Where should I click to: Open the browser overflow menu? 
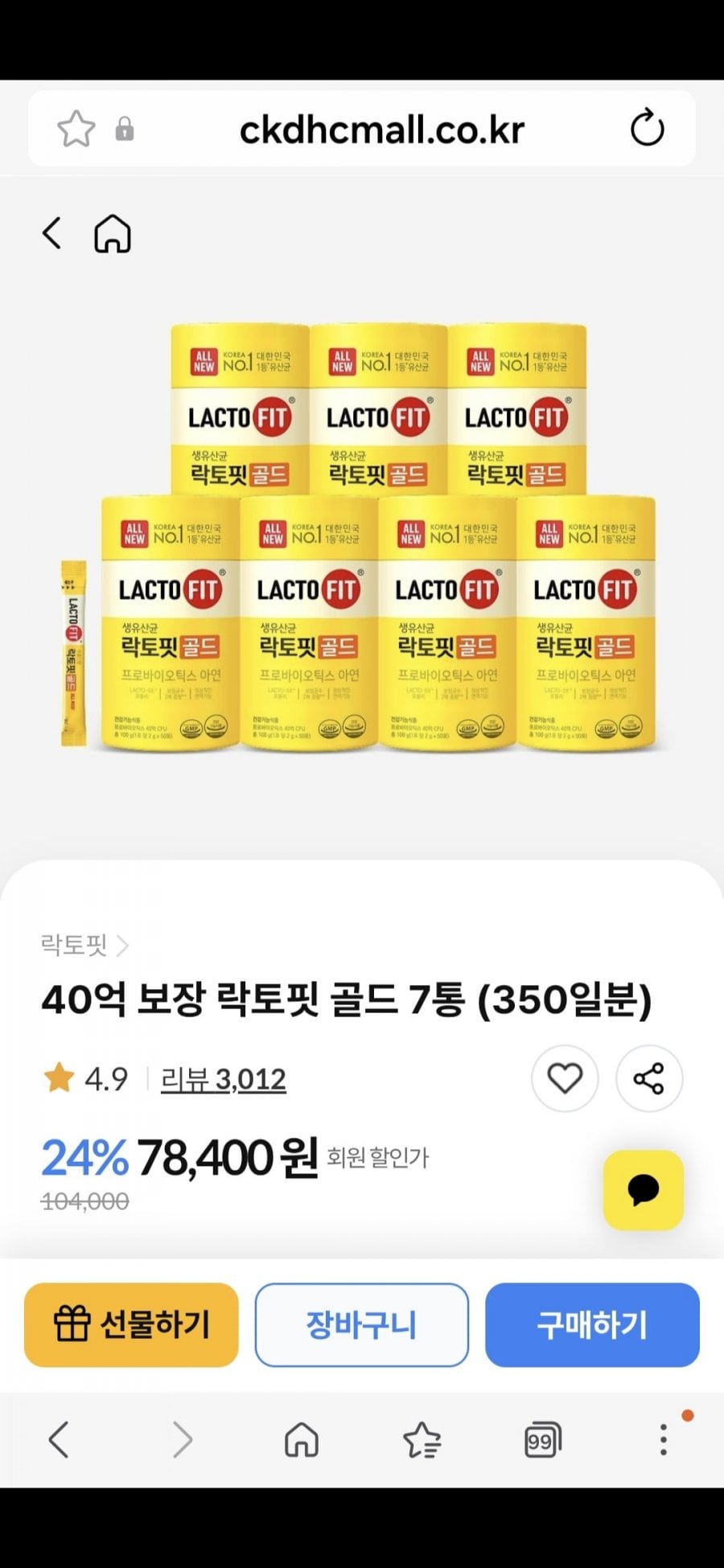tap(664, 1439)
